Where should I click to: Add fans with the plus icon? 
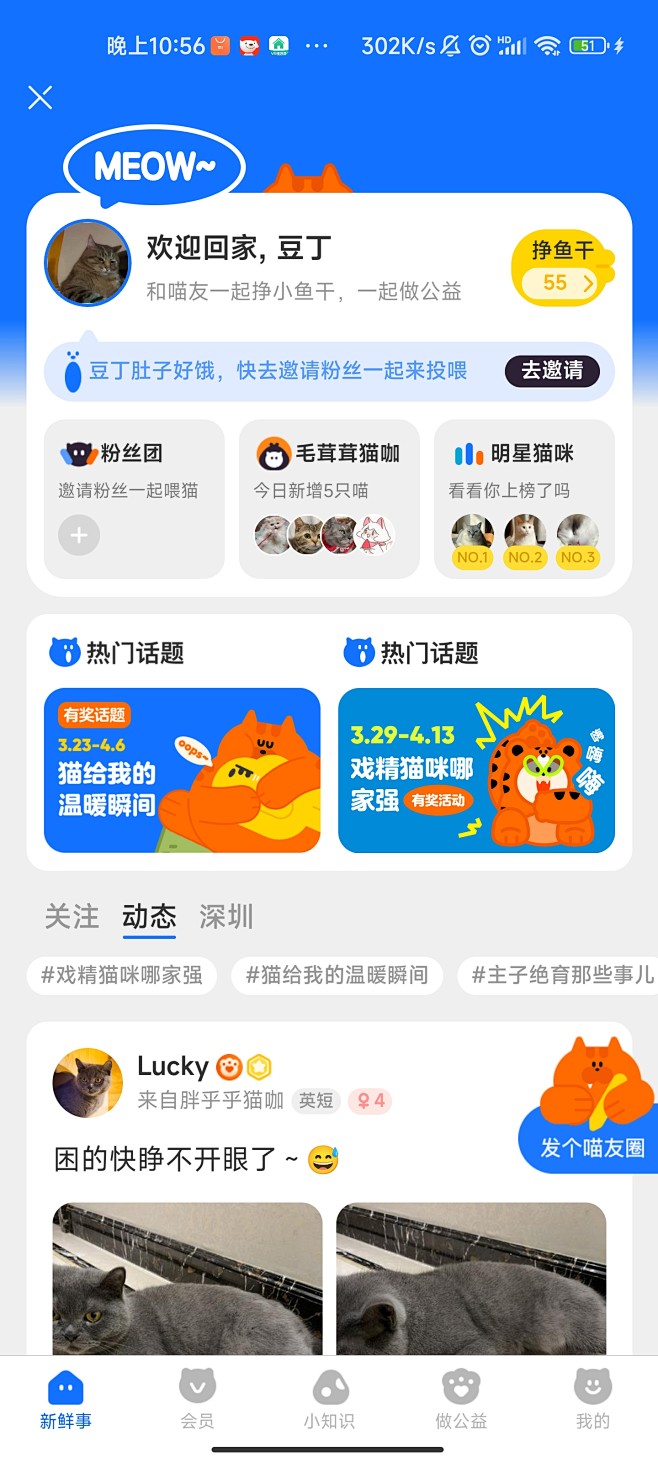click(x=79, y=536)
